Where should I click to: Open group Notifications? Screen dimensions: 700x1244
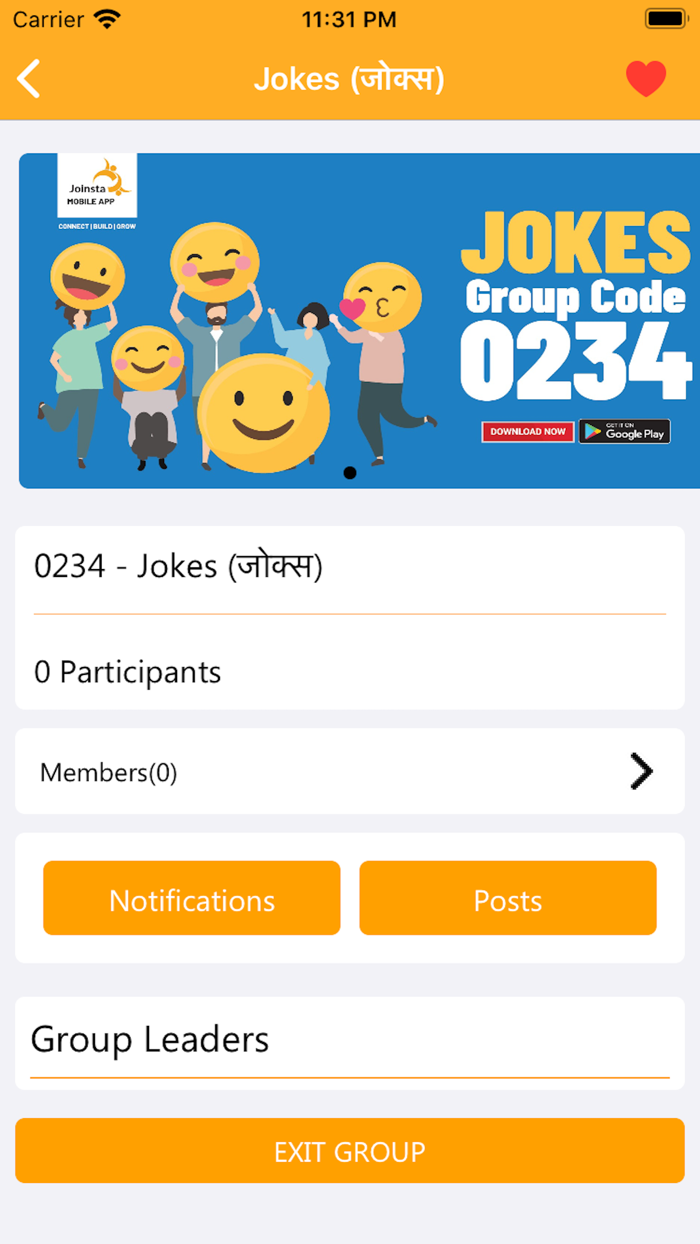point(192,899)
